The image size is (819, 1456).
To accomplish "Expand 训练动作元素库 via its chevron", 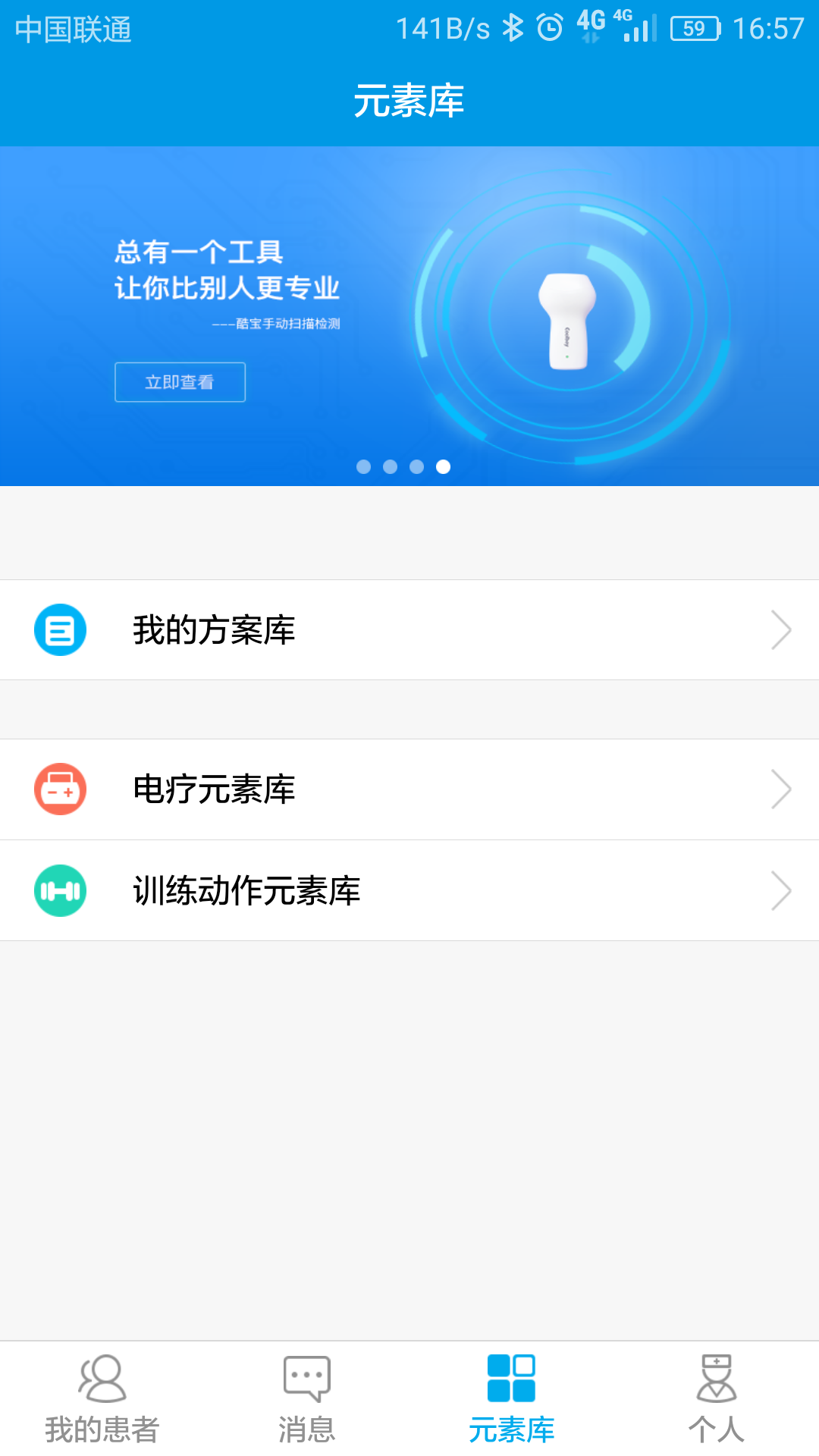I will pyautogui.click(x=782, y=890).
